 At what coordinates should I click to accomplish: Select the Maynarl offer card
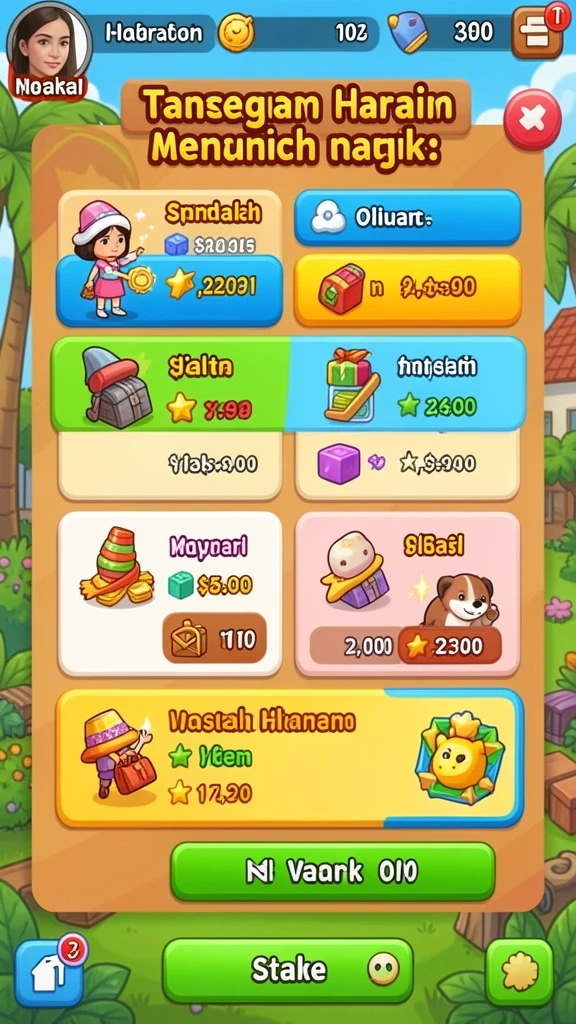(170, 594)
